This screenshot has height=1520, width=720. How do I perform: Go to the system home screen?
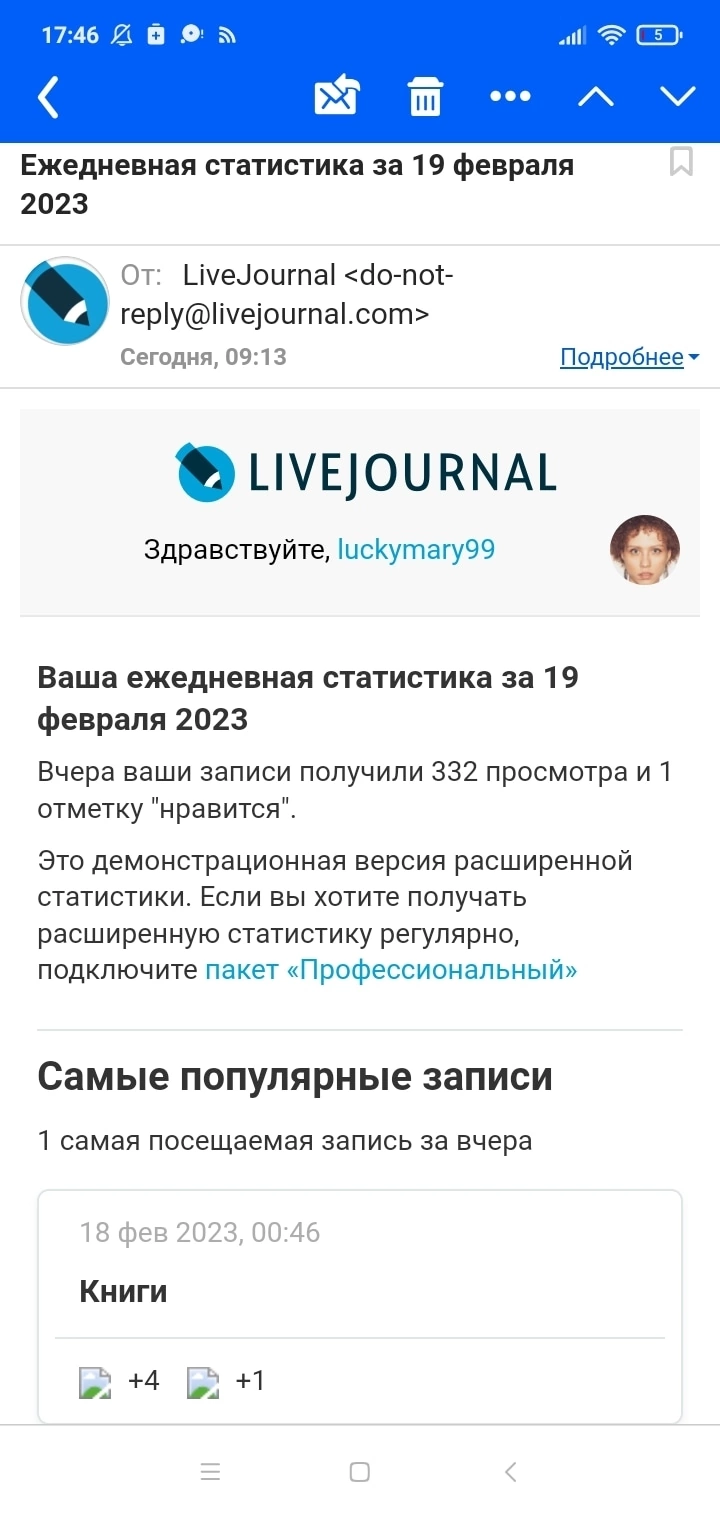click(x=360, y=1471)
